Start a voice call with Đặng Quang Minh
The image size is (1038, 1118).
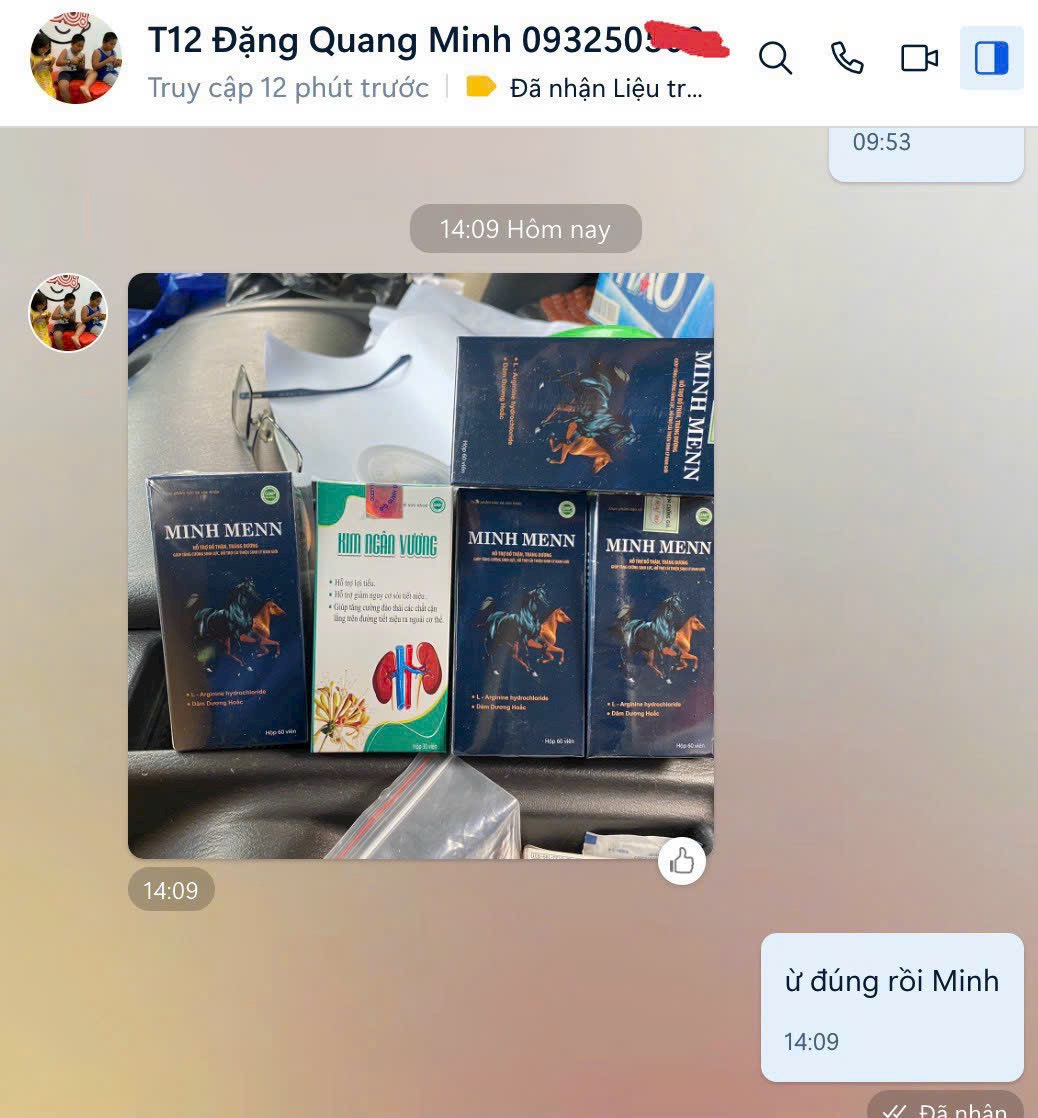(847, 58)
